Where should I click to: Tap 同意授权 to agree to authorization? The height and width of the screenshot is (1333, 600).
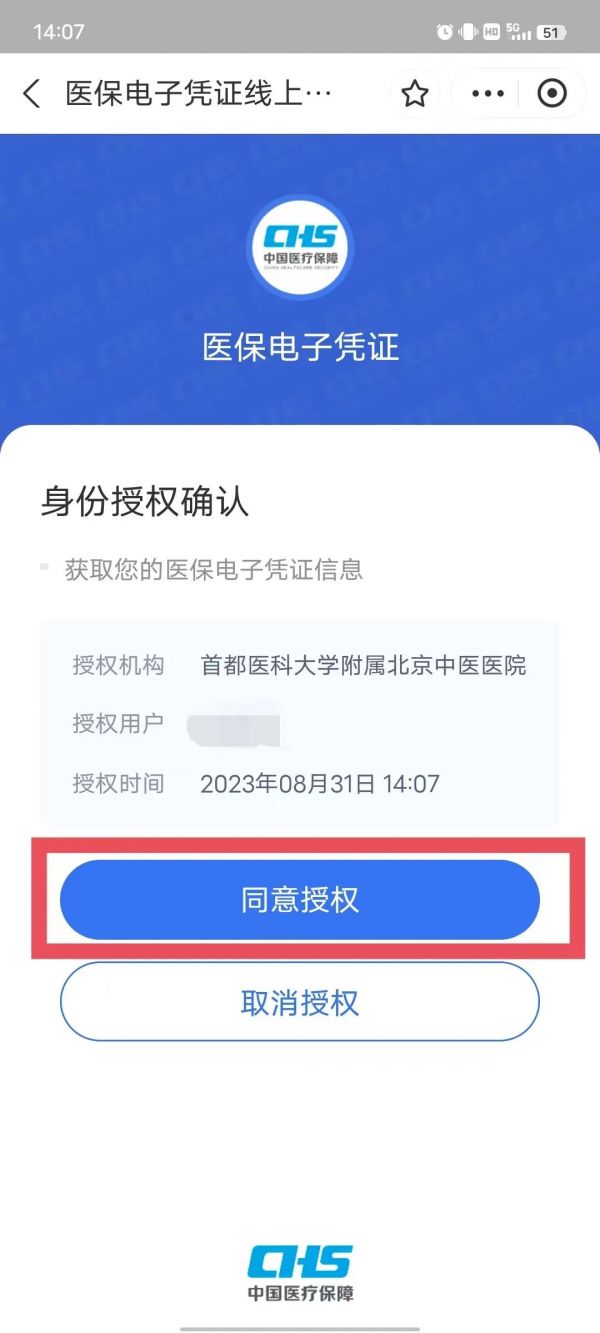click(300, 900)
